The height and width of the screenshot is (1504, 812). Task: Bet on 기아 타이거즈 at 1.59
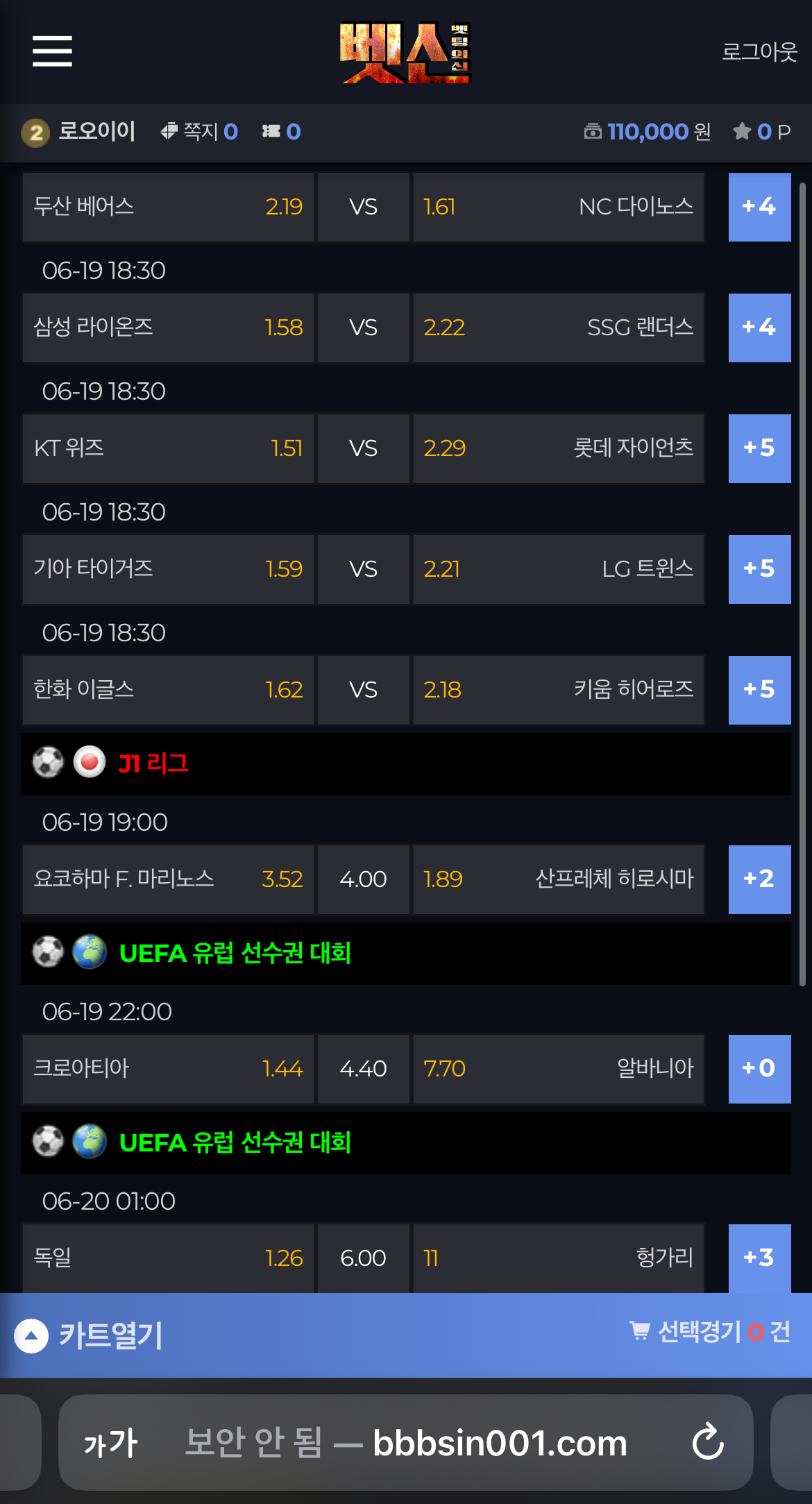(x=168, y=569)
